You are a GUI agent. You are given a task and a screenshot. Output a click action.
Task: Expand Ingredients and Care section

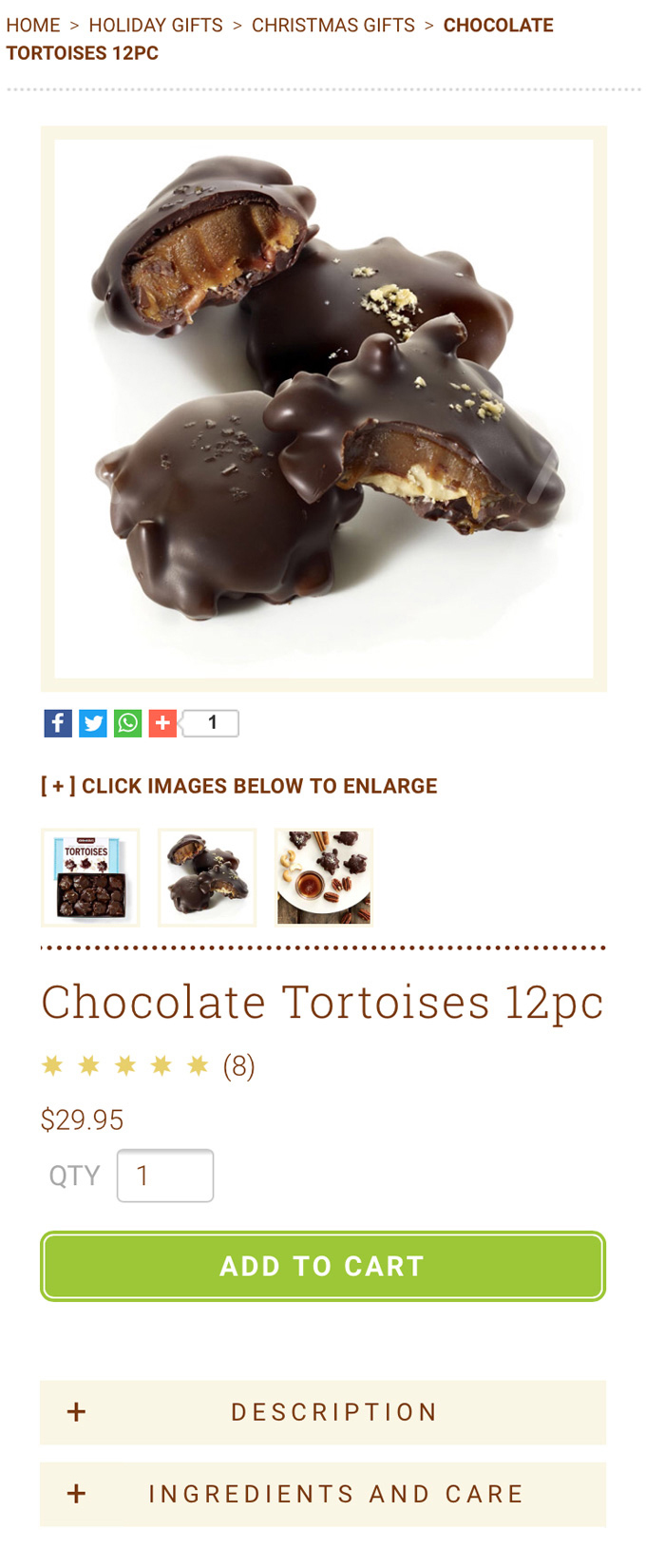pos(323,1494)
